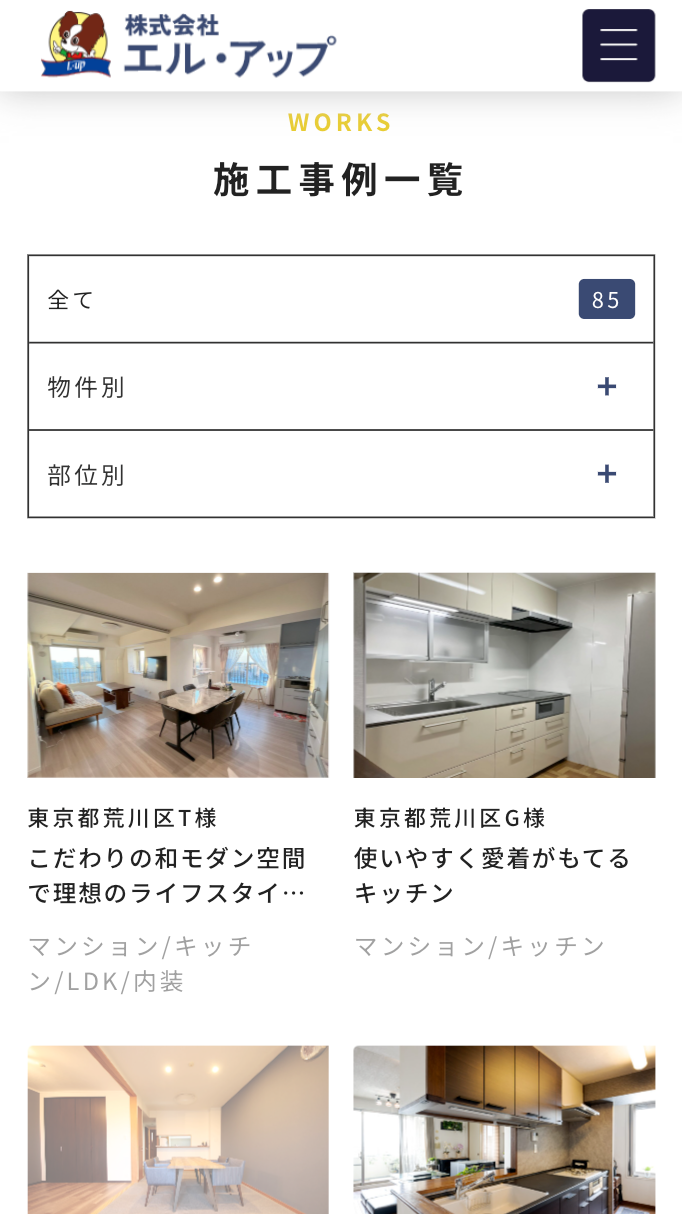Open the 東京都荒川区G様 kitchen project card

click(x=504, y=767)
